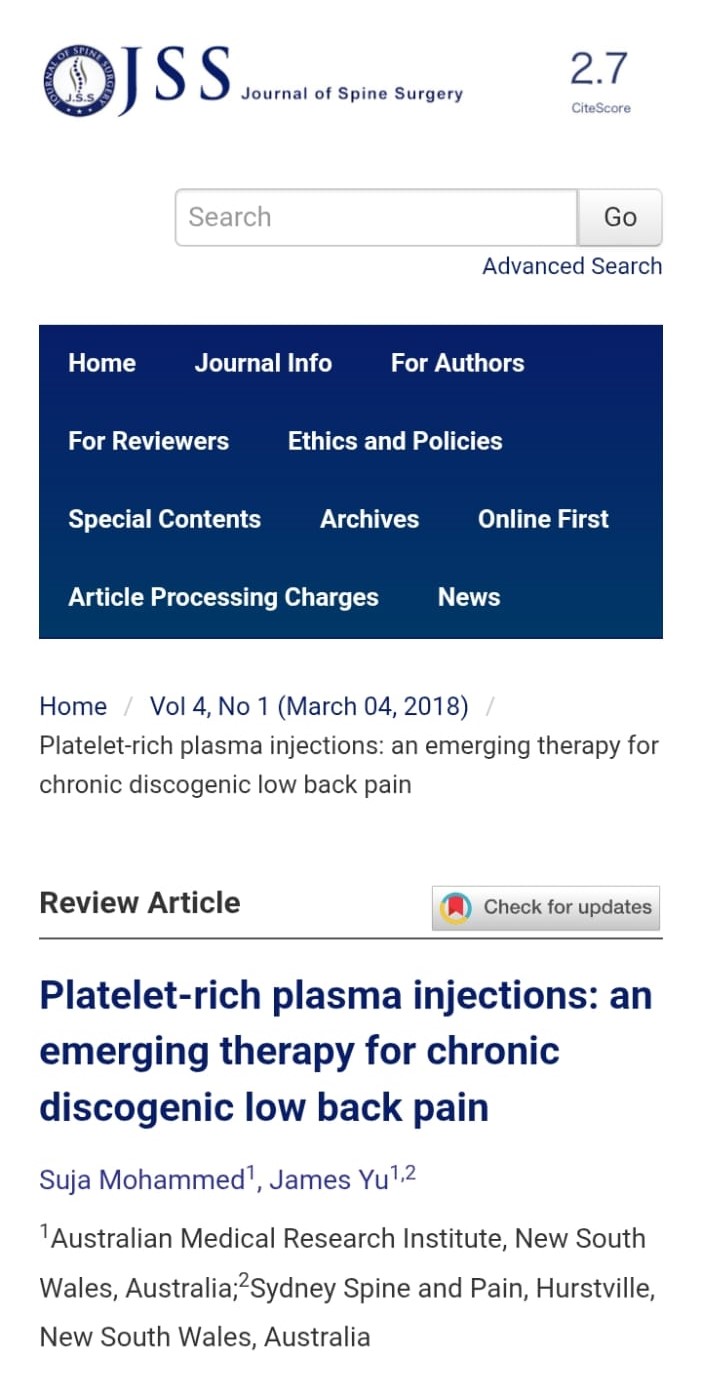Open Advanced Search link
This screenshot has width=702, height=1374.
[x=572, y=266]
